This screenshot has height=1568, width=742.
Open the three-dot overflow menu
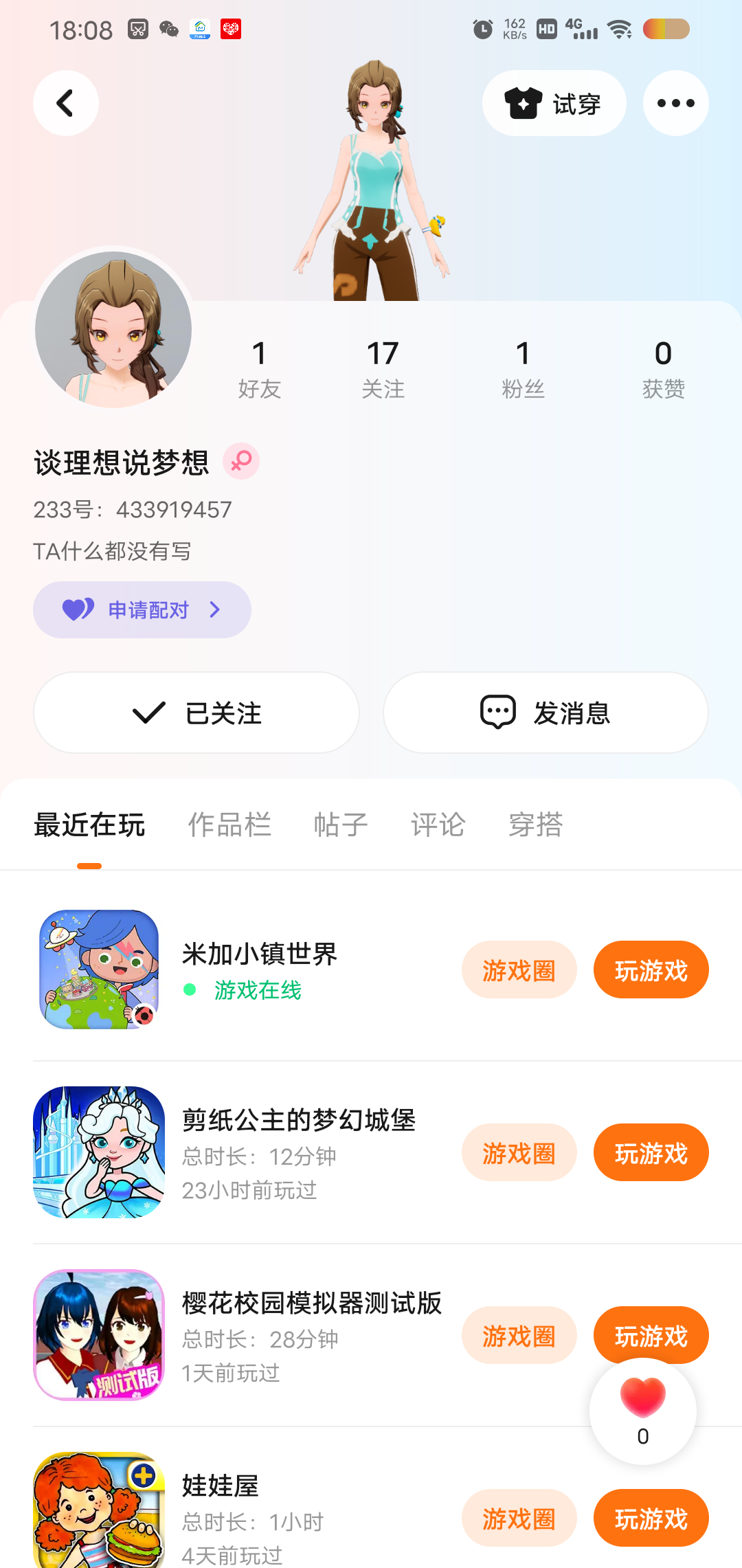pos(675,103)
